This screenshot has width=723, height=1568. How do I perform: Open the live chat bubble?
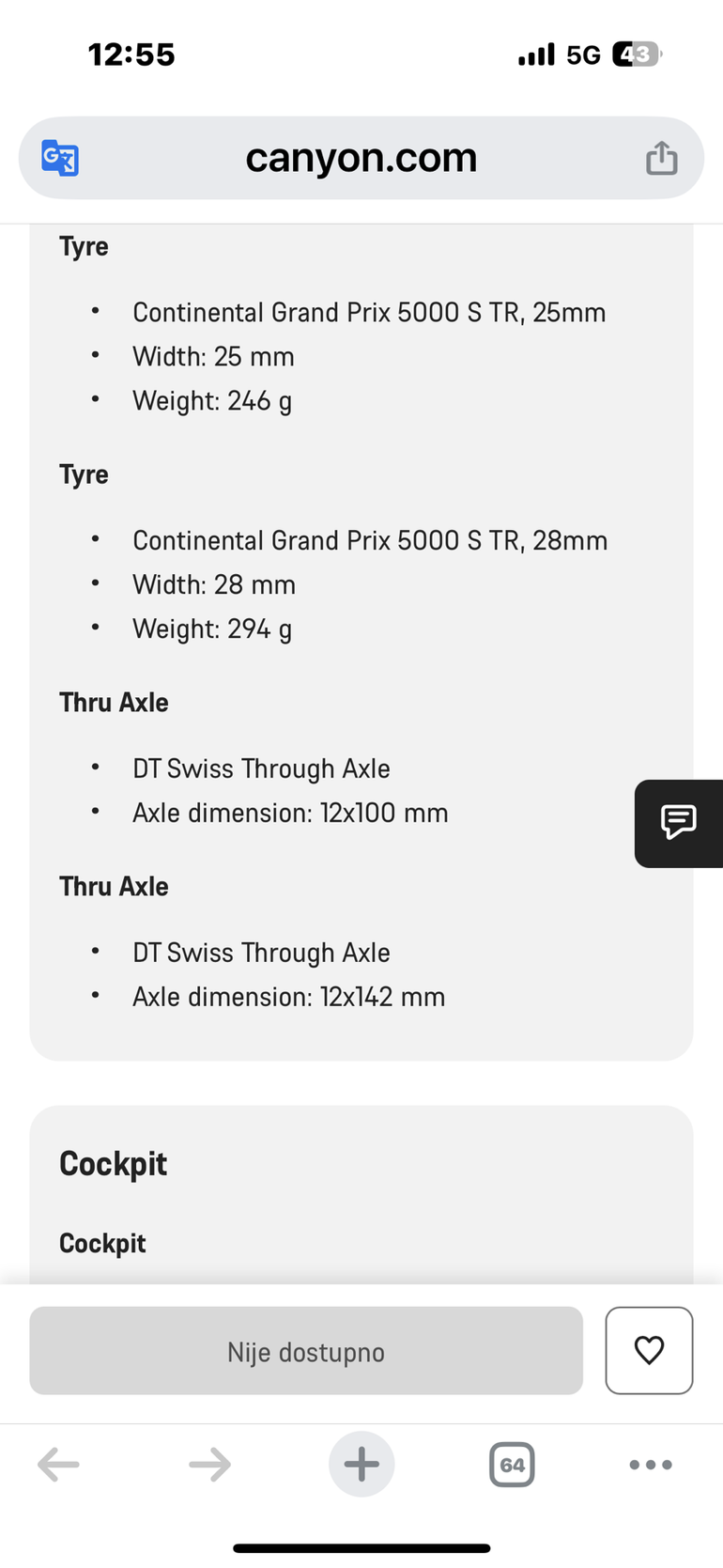(x=679, y=823)
